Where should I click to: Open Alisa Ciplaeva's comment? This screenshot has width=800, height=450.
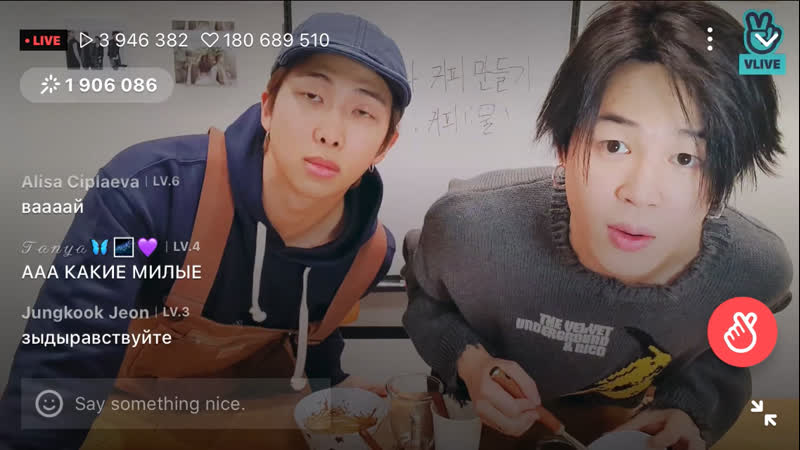click(x=100, y=194)
